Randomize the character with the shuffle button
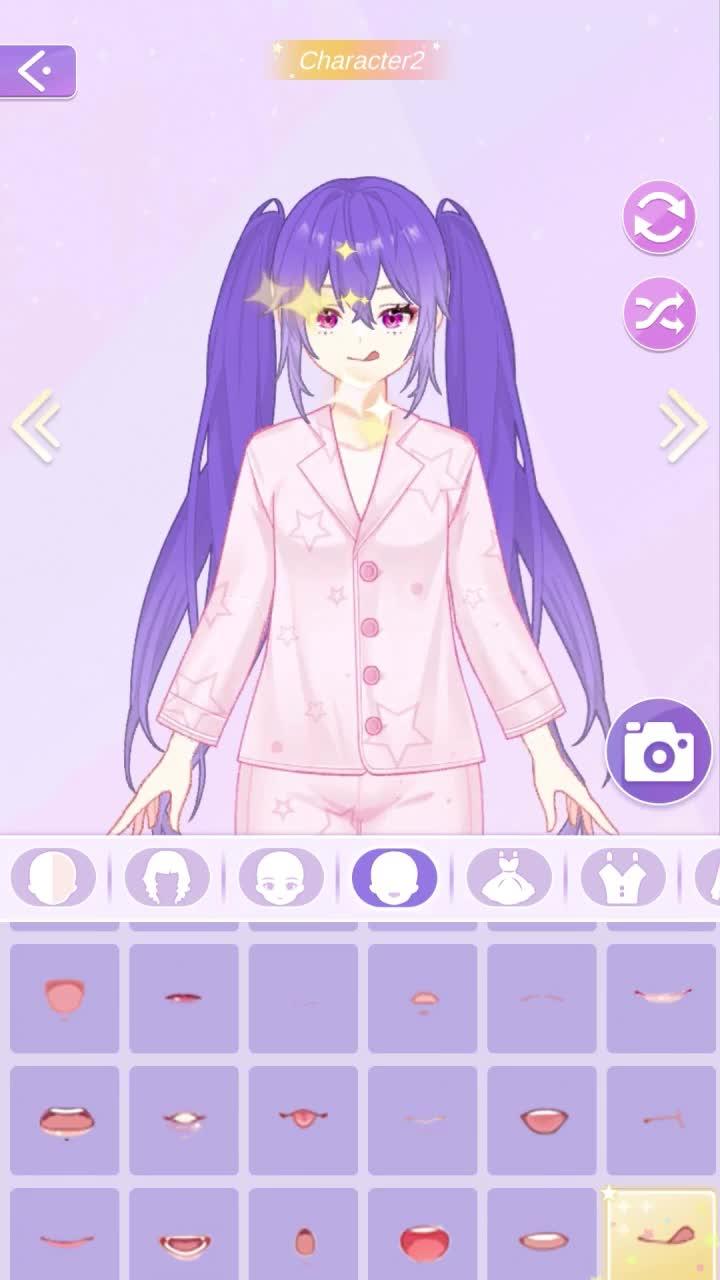 [659, 314]
